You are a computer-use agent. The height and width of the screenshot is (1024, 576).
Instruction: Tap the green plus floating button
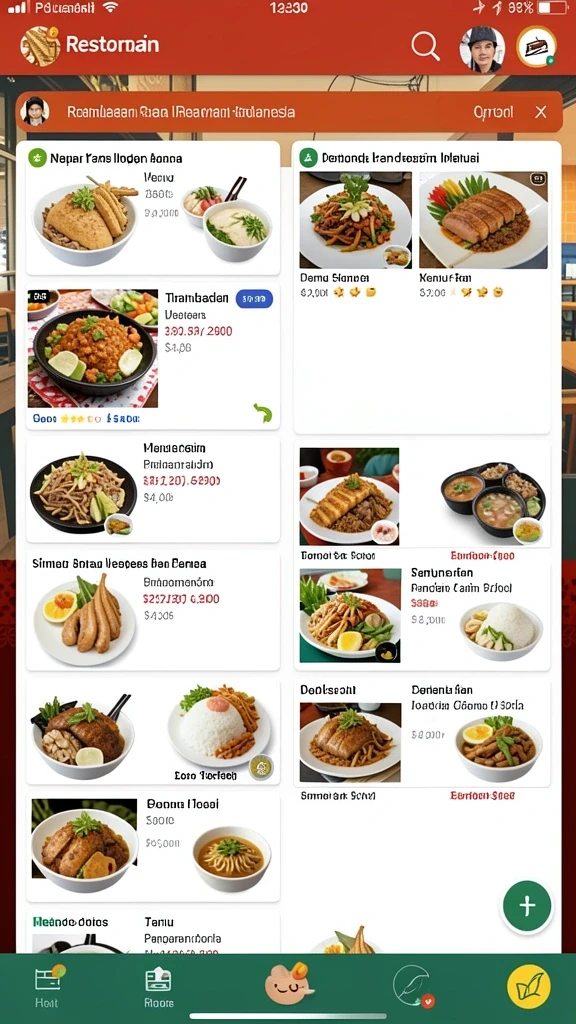tap(526, 906)
